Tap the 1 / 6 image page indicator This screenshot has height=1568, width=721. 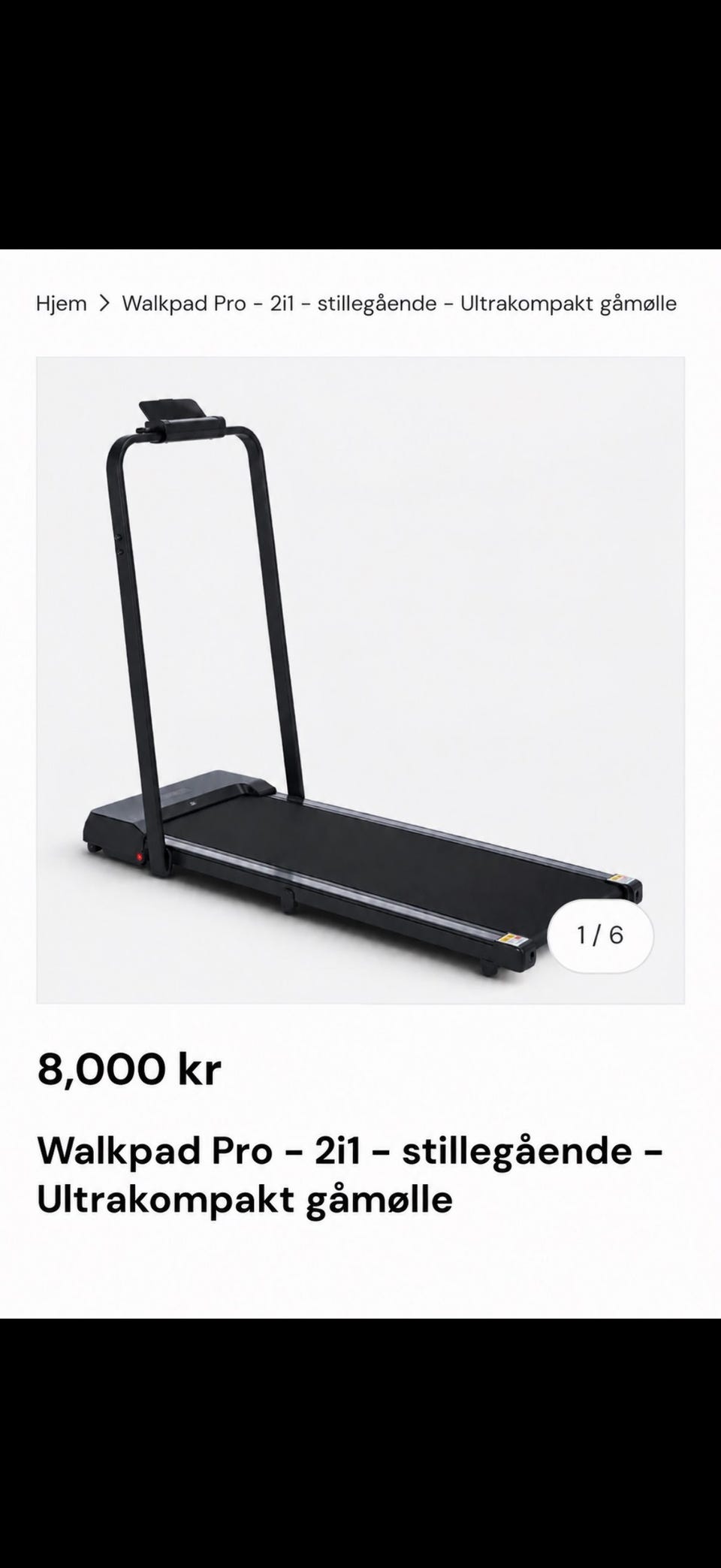pyautogui.click(x=600, y=935)
